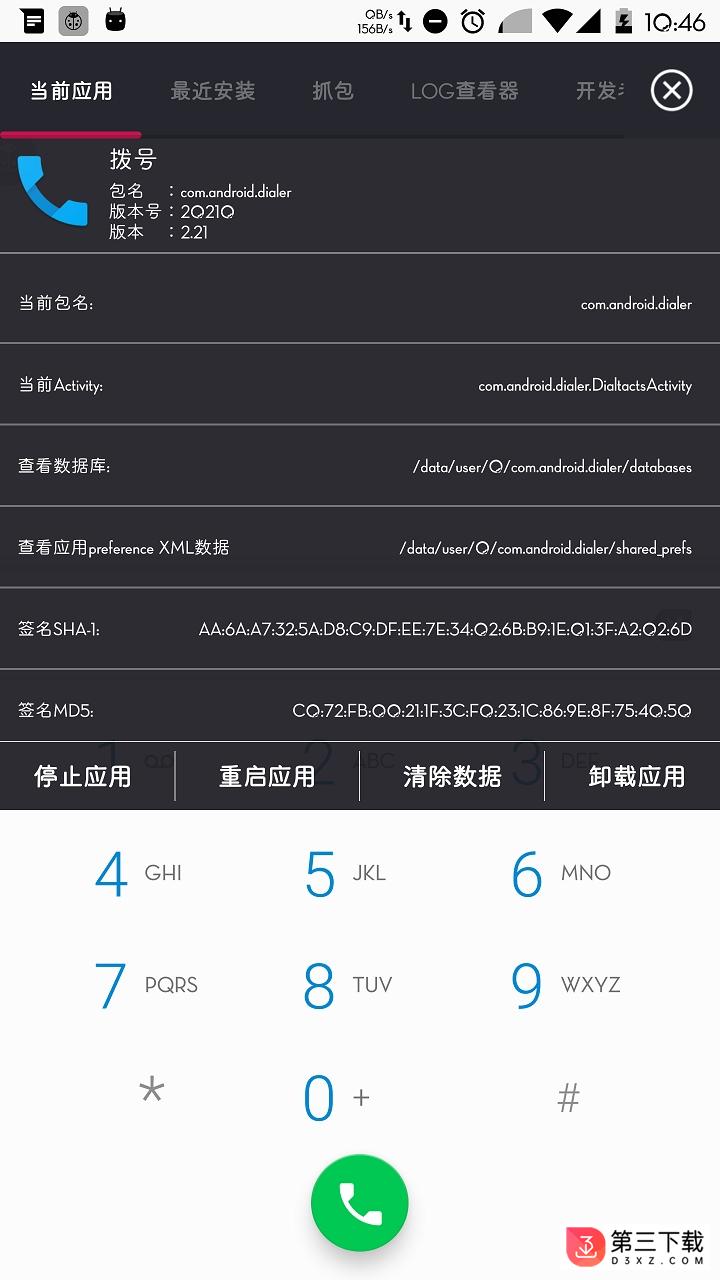Close the developer overlay panel
Viewport: 720px width, 1280px height.
click(x=672, y=91)
